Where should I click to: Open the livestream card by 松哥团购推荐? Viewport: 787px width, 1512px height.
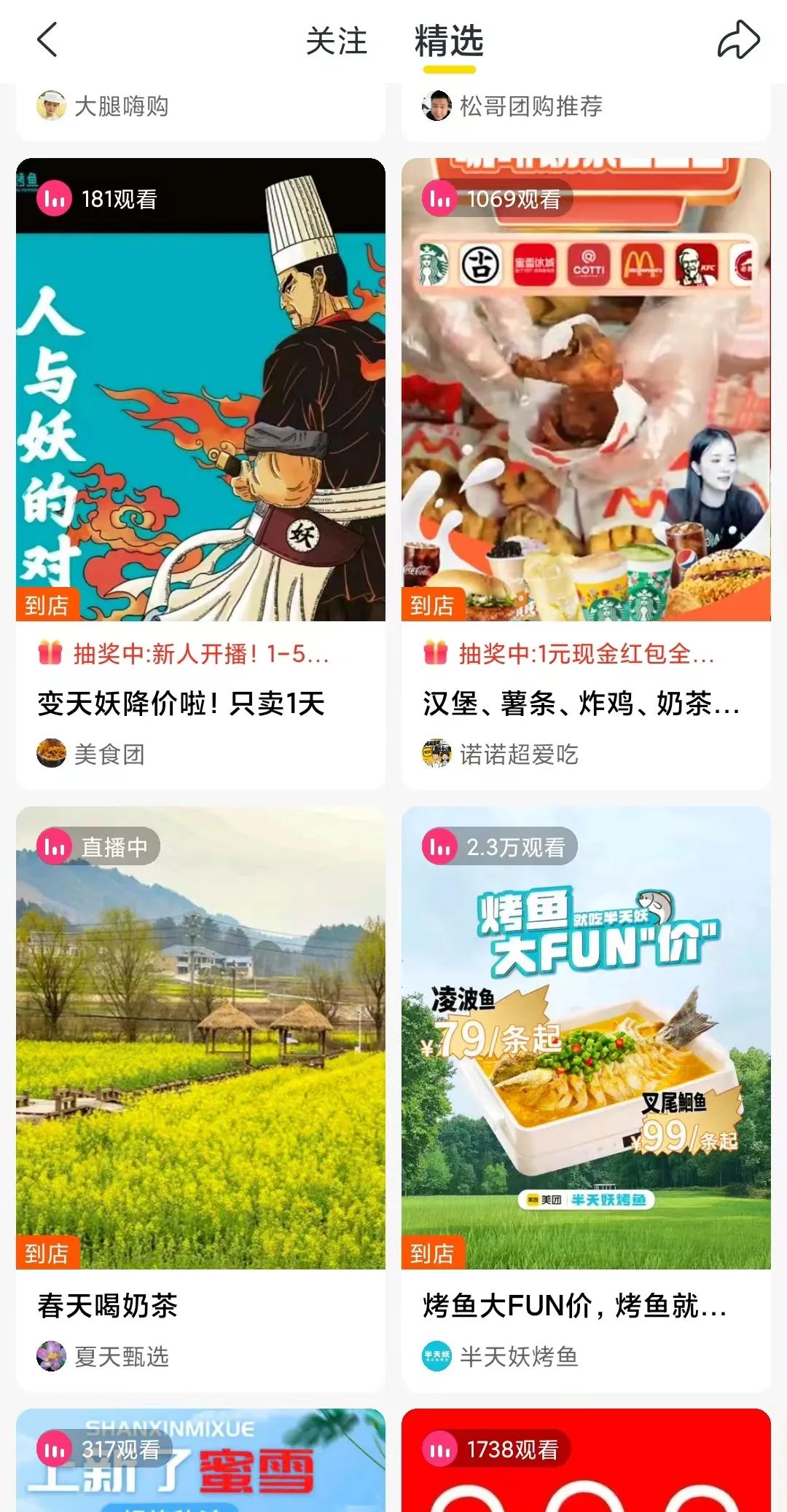click(586, 109)
